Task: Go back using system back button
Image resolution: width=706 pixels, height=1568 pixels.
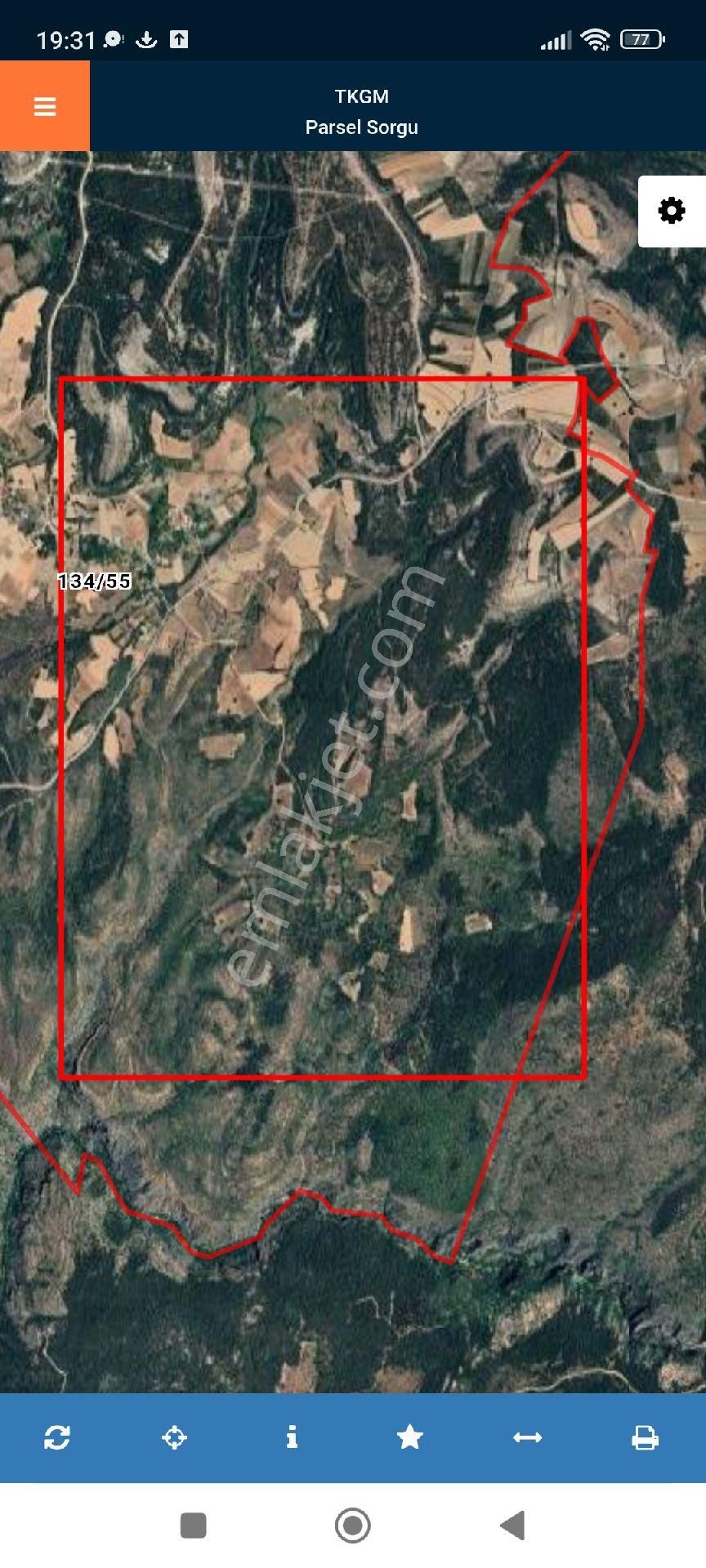Action: coord(512,1525)
